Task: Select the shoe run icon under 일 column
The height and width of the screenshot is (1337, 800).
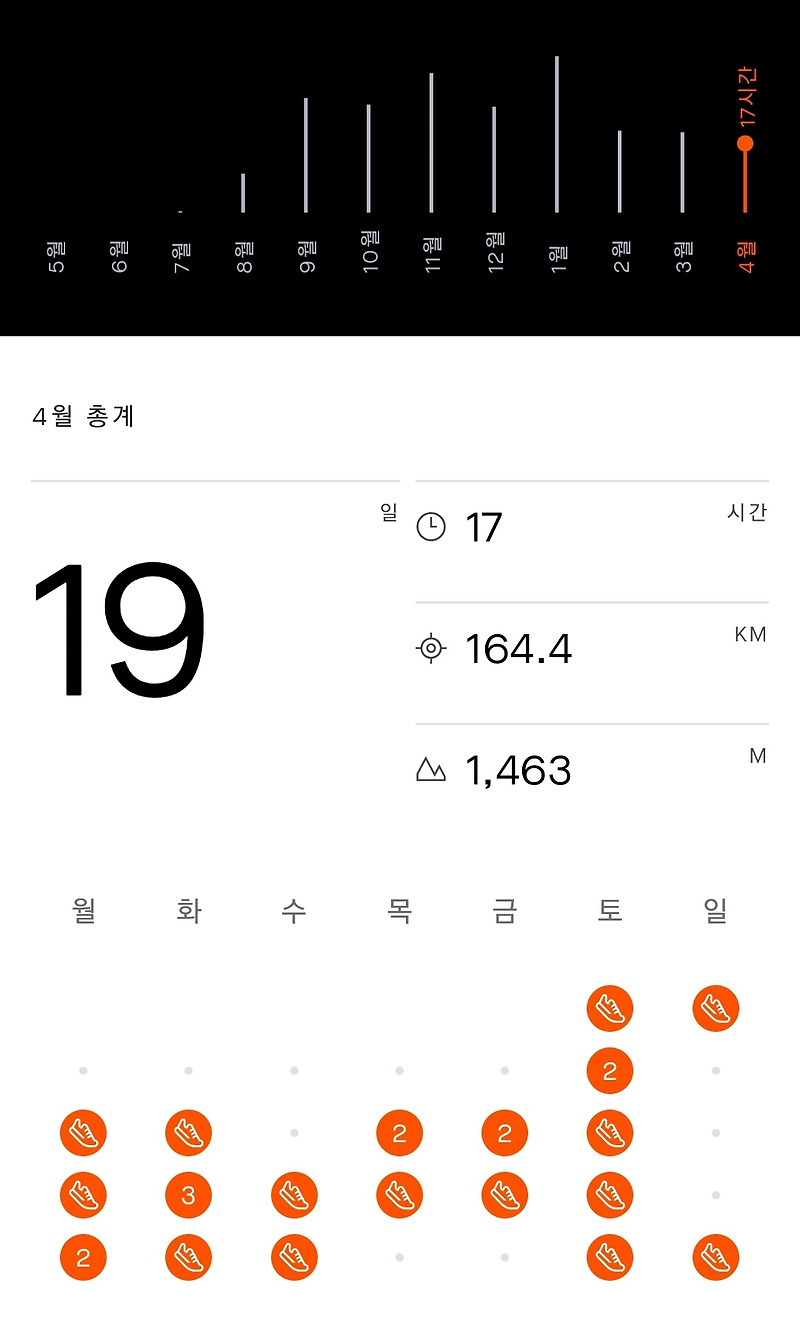Action: tap(715, 1008)
